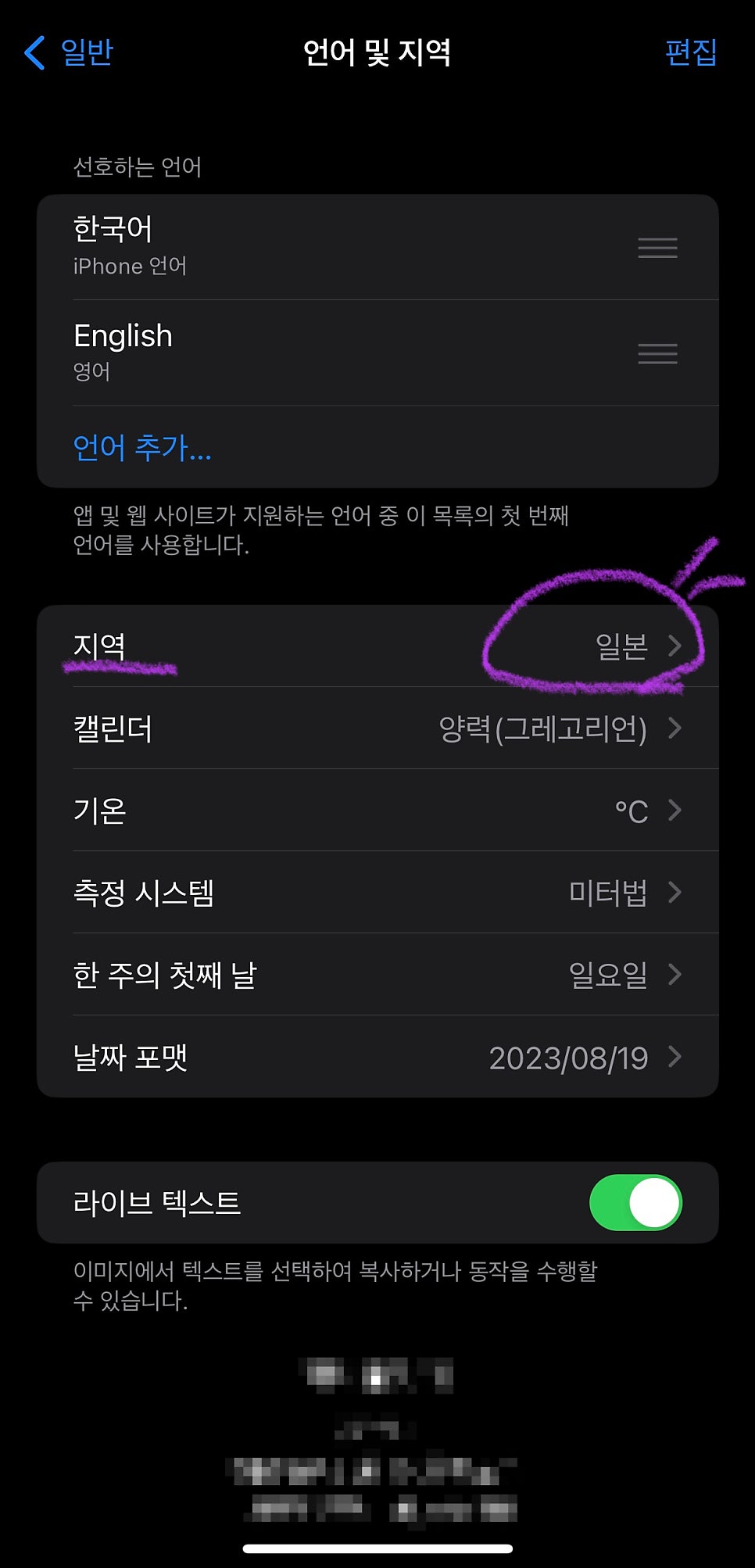The image size is (755, 1568).
Task: Tap the reorder handle next to English
Action: pyautogui.click(x=657, y=353)
